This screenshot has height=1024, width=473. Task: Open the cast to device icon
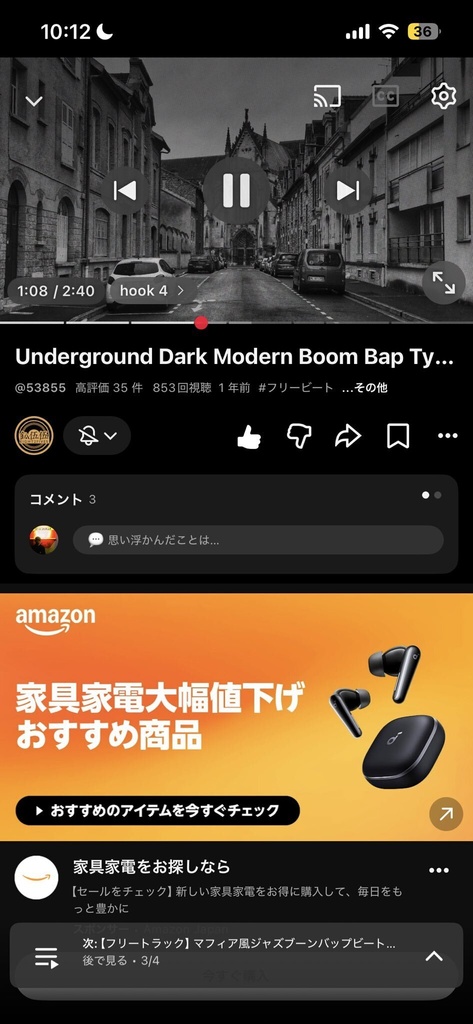(327, 97)
